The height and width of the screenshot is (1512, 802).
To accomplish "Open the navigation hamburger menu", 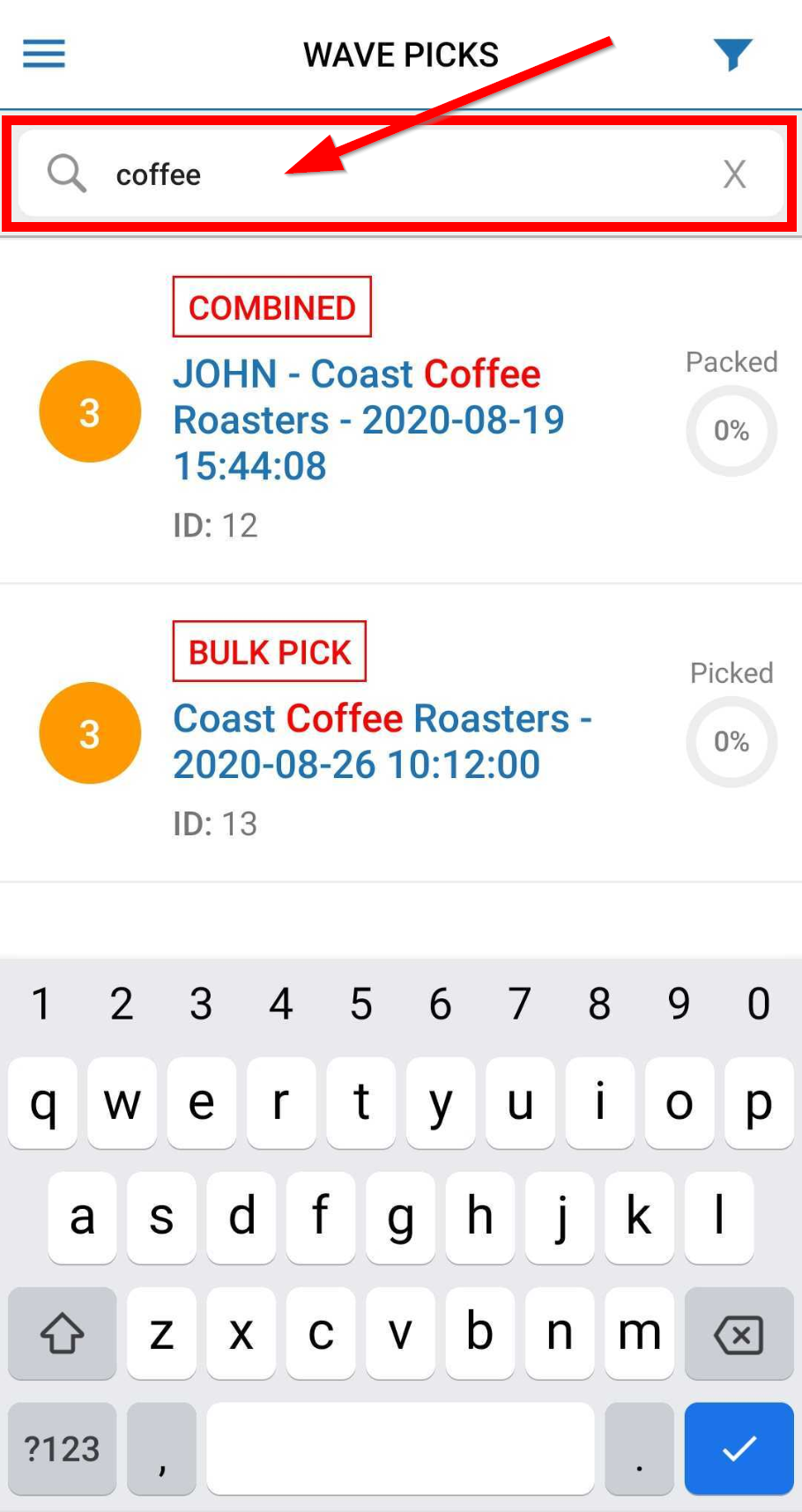I will coord(43,54).
